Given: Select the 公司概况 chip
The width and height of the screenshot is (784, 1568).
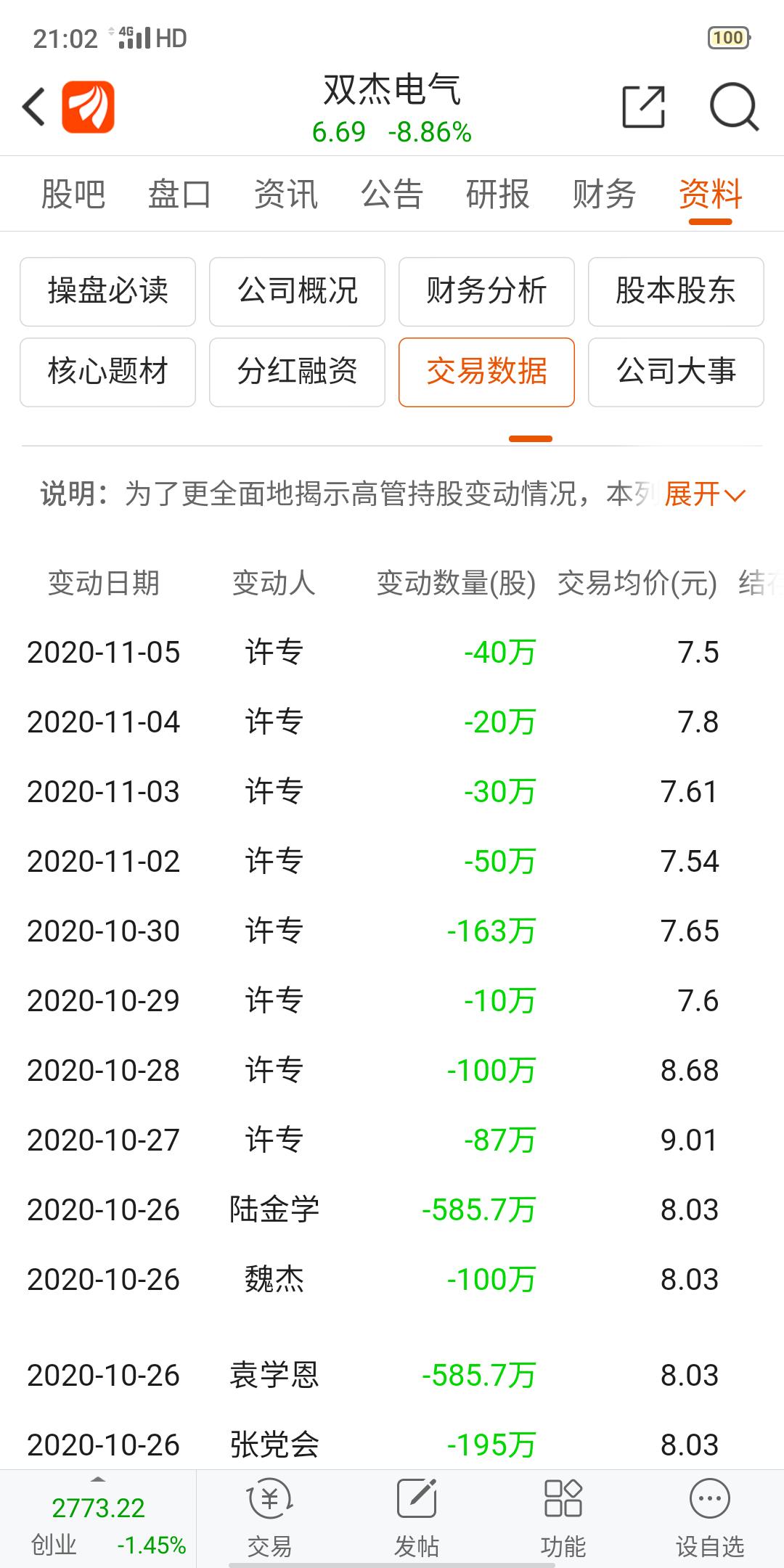Looking at the screenshot, I should coord(297,292).
